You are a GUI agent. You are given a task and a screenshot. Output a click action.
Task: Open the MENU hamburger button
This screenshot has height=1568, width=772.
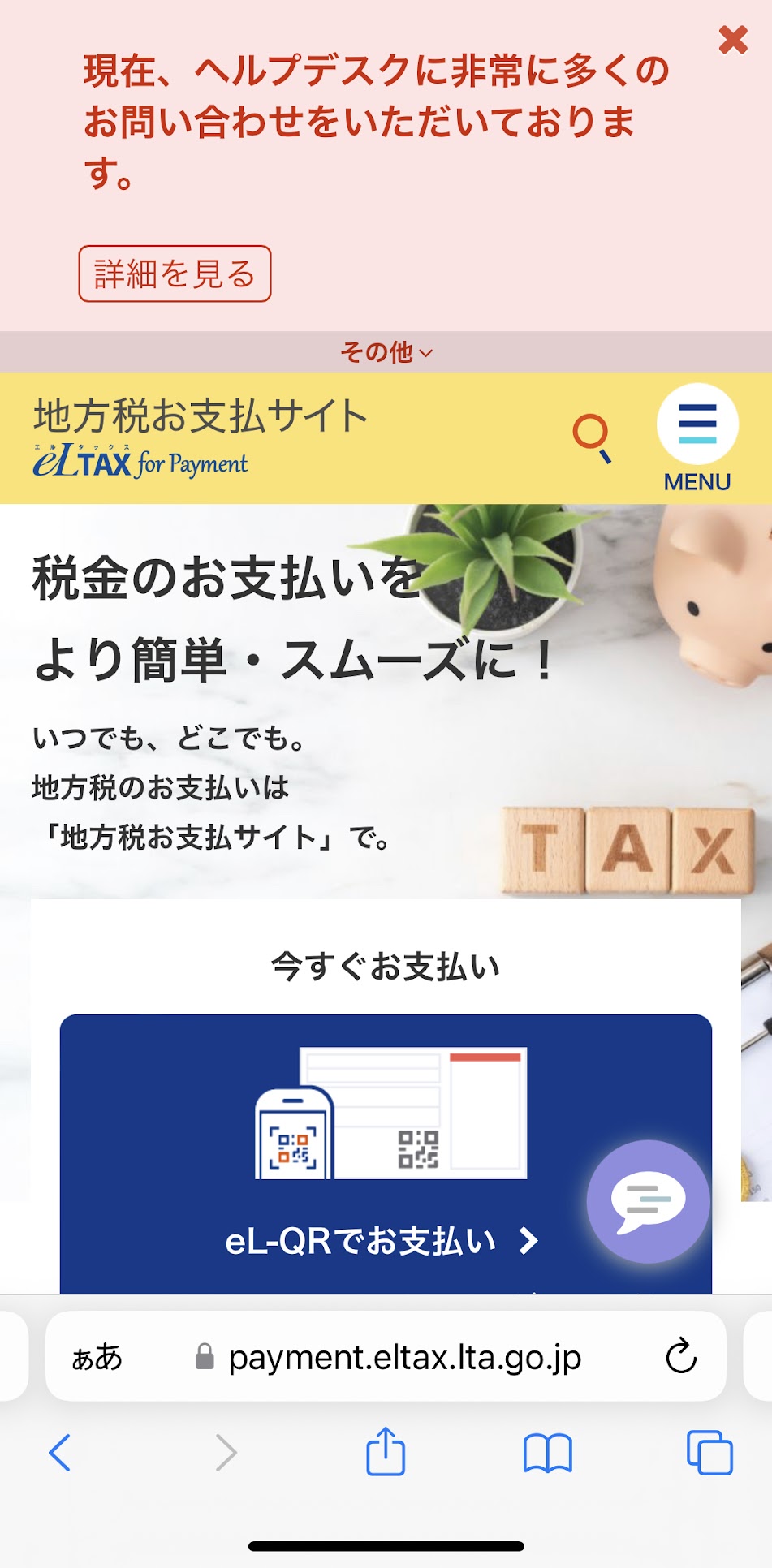click(697, 437)
